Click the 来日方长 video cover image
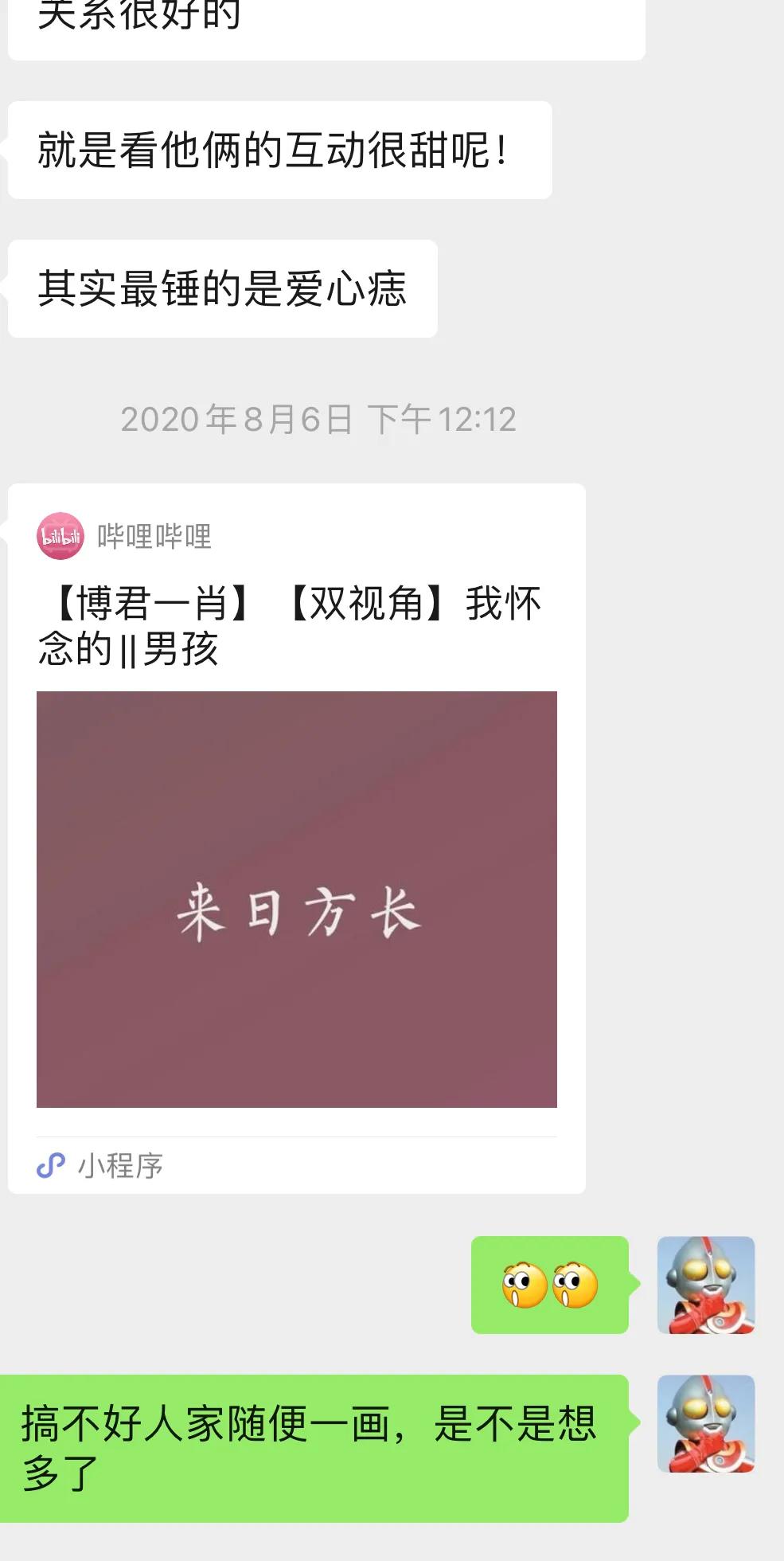 [x=296, y=900]
